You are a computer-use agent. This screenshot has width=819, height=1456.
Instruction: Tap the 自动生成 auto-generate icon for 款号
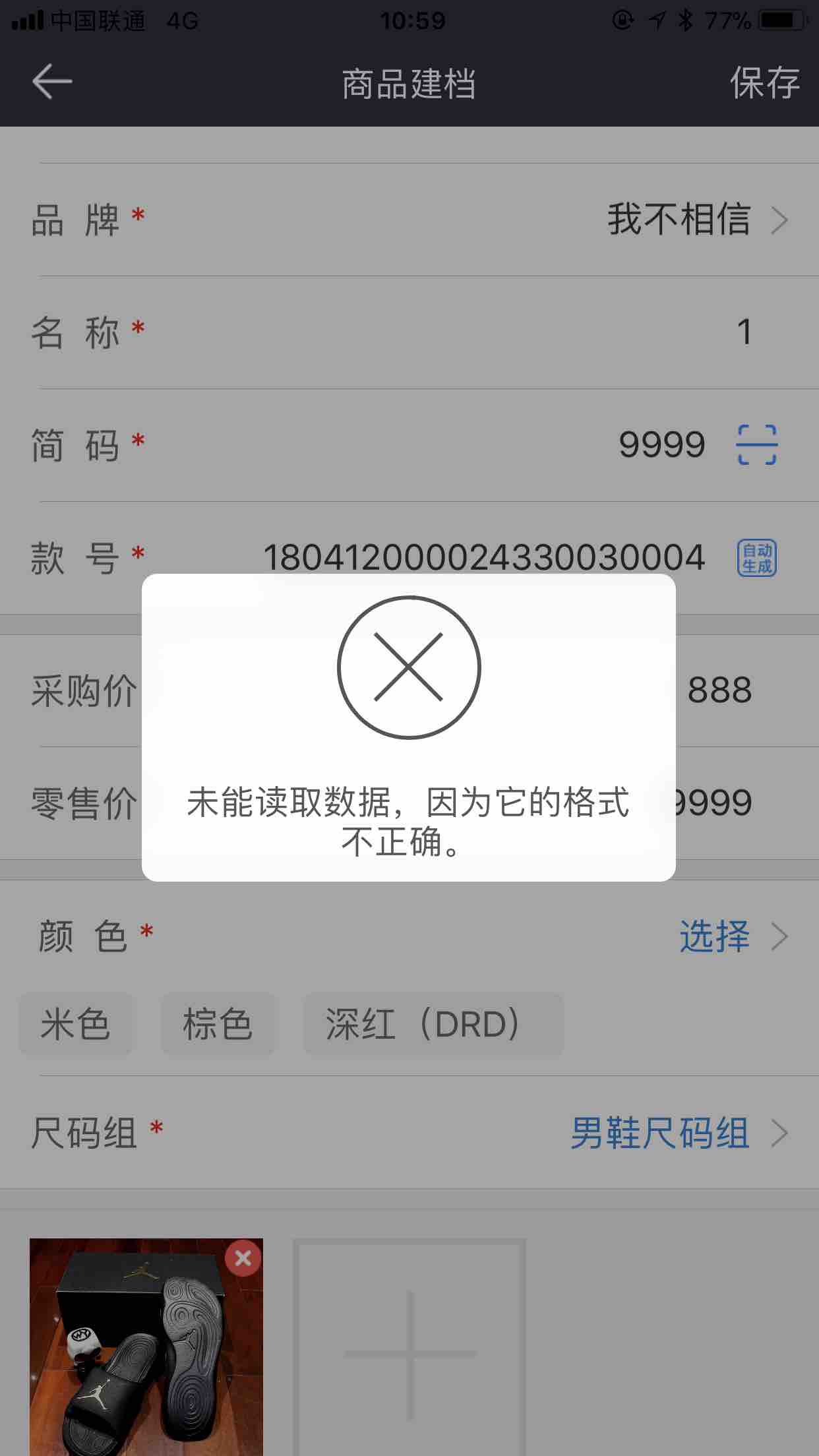coord(756,559)
